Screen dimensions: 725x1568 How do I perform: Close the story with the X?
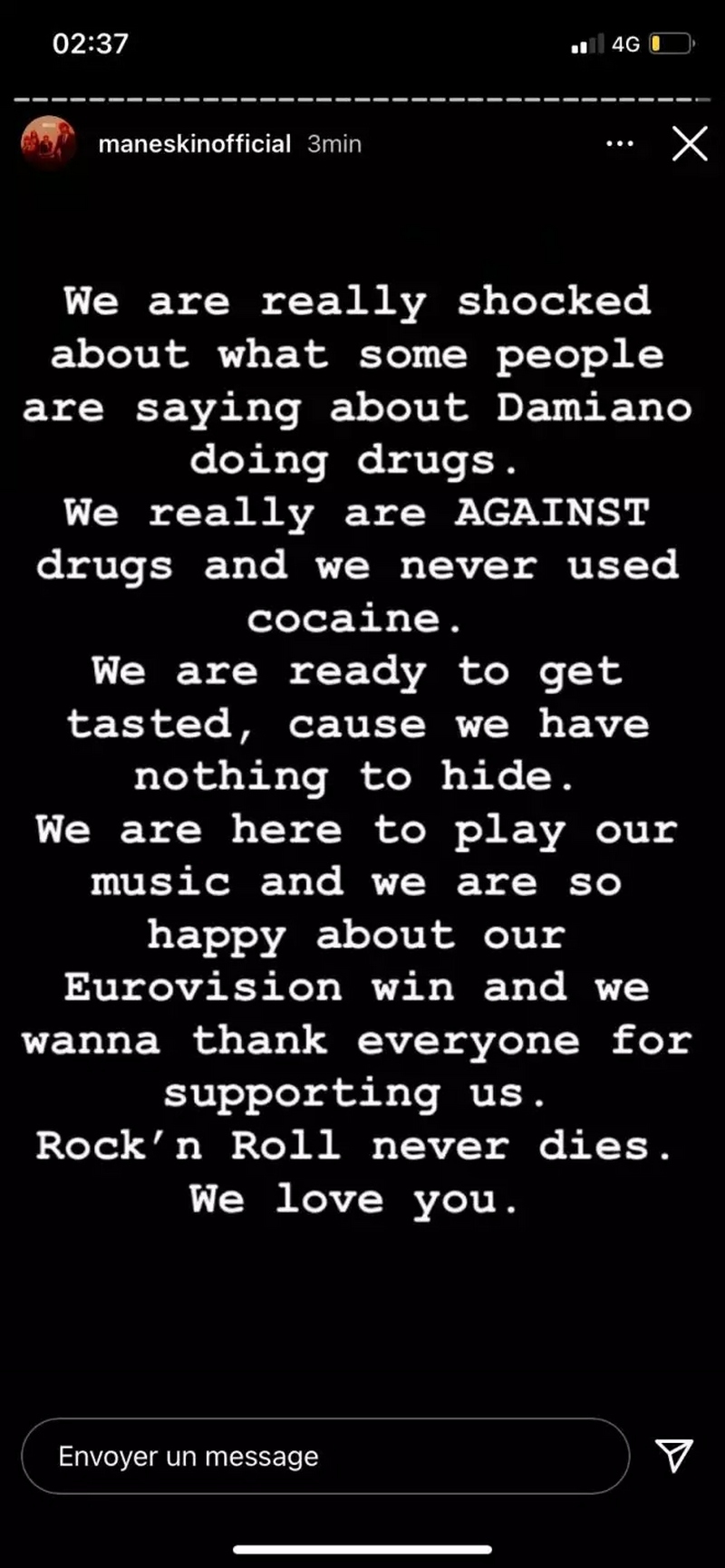tap(690, 143)
